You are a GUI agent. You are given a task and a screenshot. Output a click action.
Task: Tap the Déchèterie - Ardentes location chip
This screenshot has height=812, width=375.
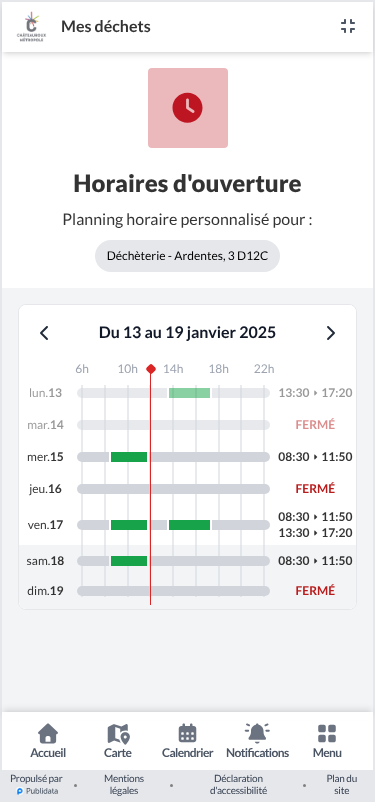(187, 255)
